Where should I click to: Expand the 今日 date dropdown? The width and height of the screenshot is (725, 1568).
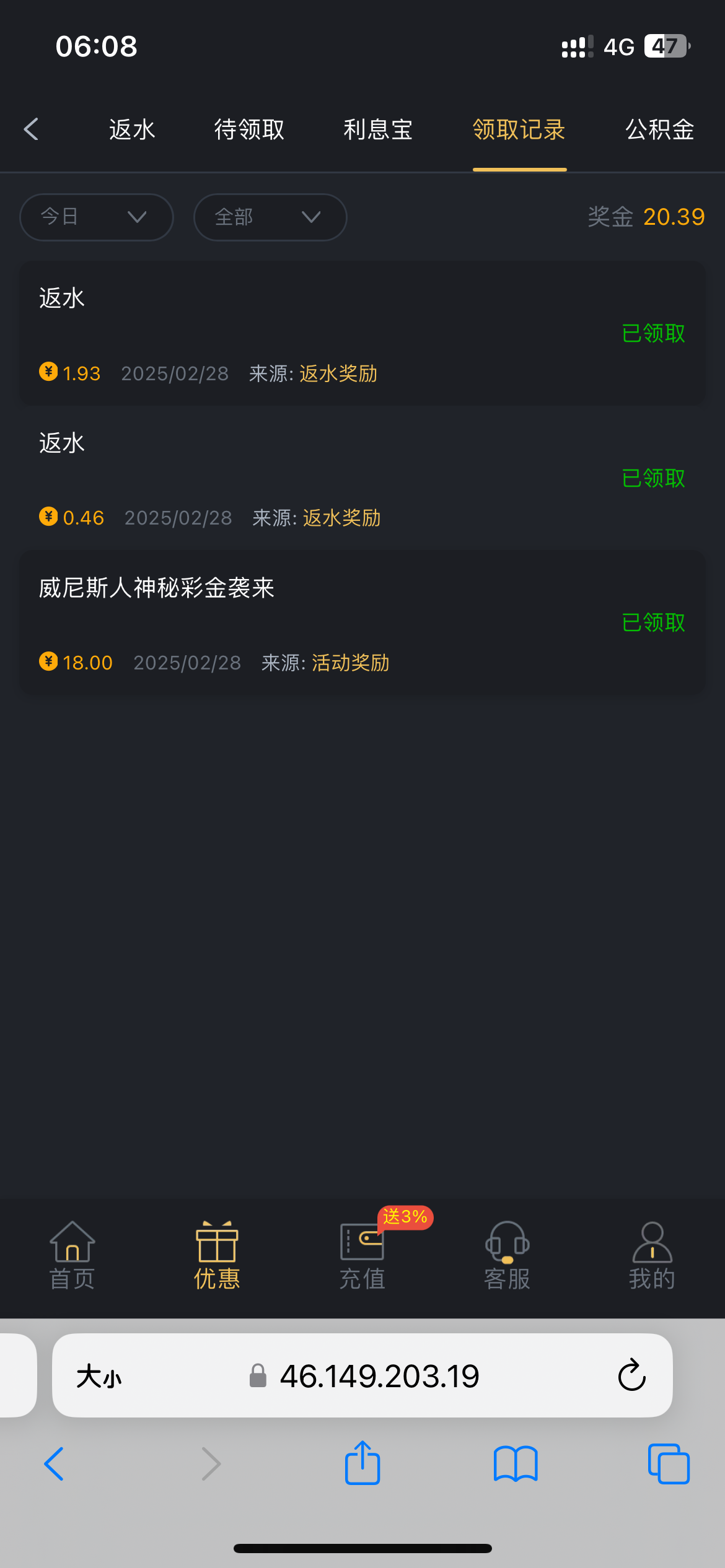point(97,217)
